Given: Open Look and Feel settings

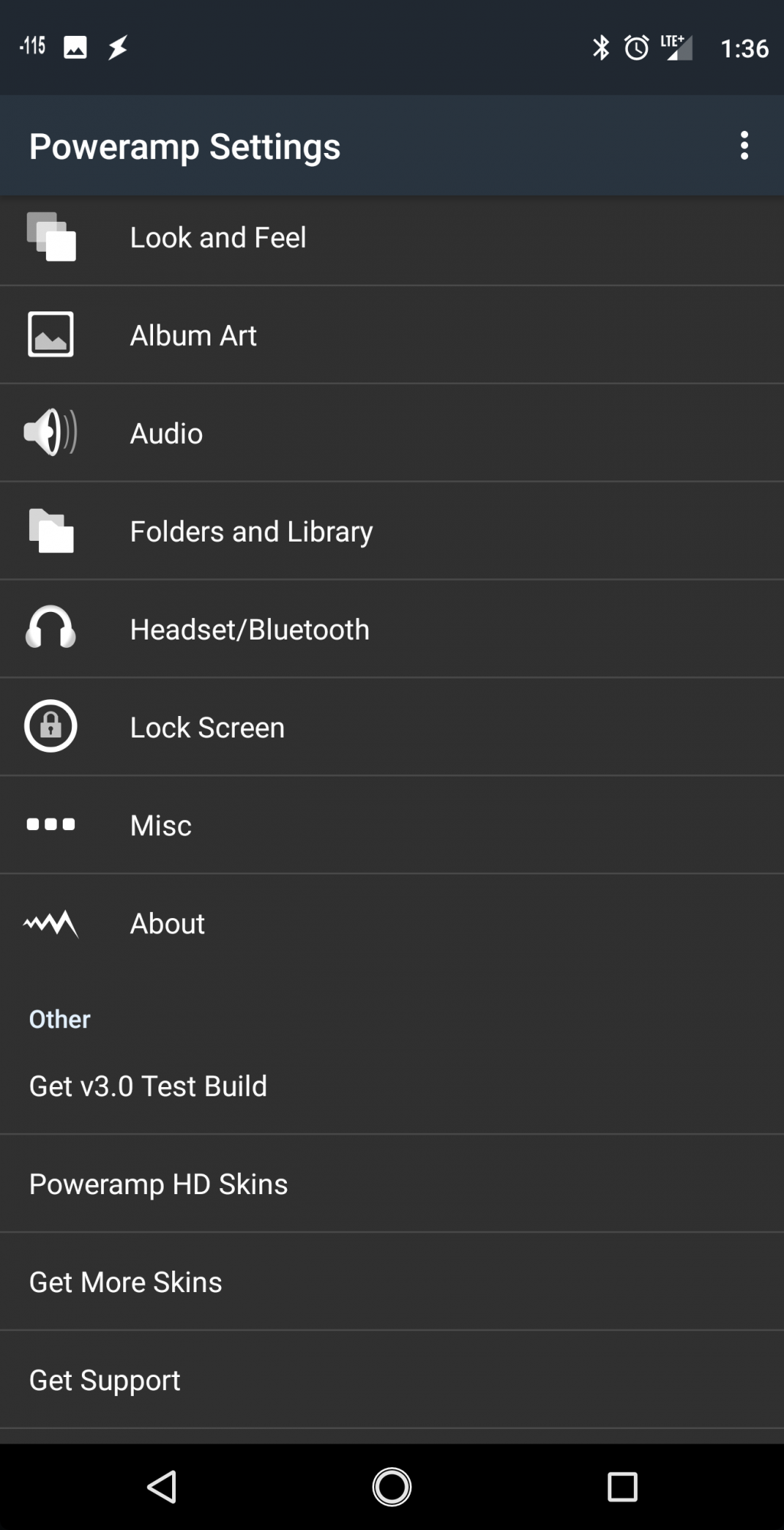Looking at the screenshot, I should (x=392, y=239).
